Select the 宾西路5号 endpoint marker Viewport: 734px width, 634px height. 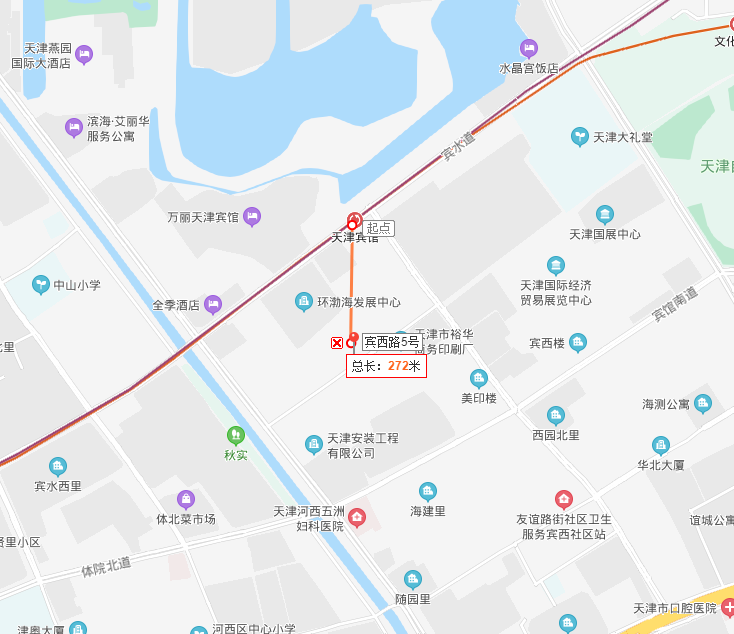point(352,340)
